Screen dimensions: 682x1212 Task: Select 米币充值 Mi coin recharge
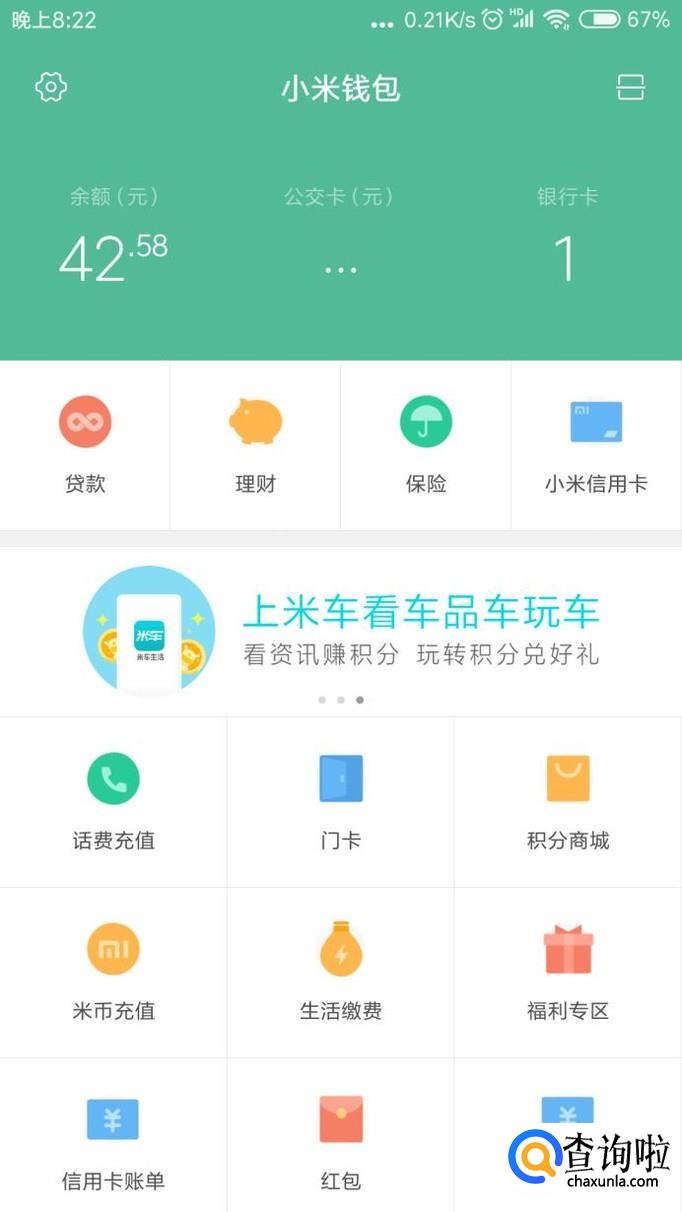click(x=113, y=971)
